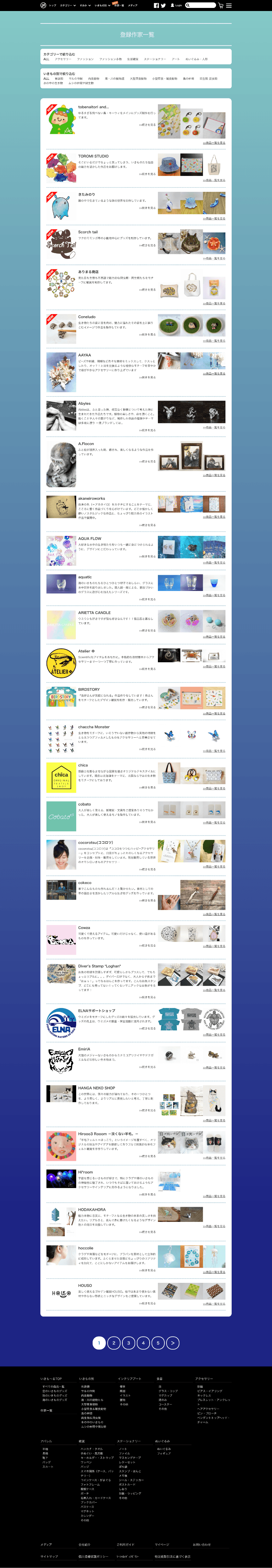The width and height of the screenshot is (272, 1568).
Task: View TOROMI STUDIO product list link
Action: click(x=214, y=180)
